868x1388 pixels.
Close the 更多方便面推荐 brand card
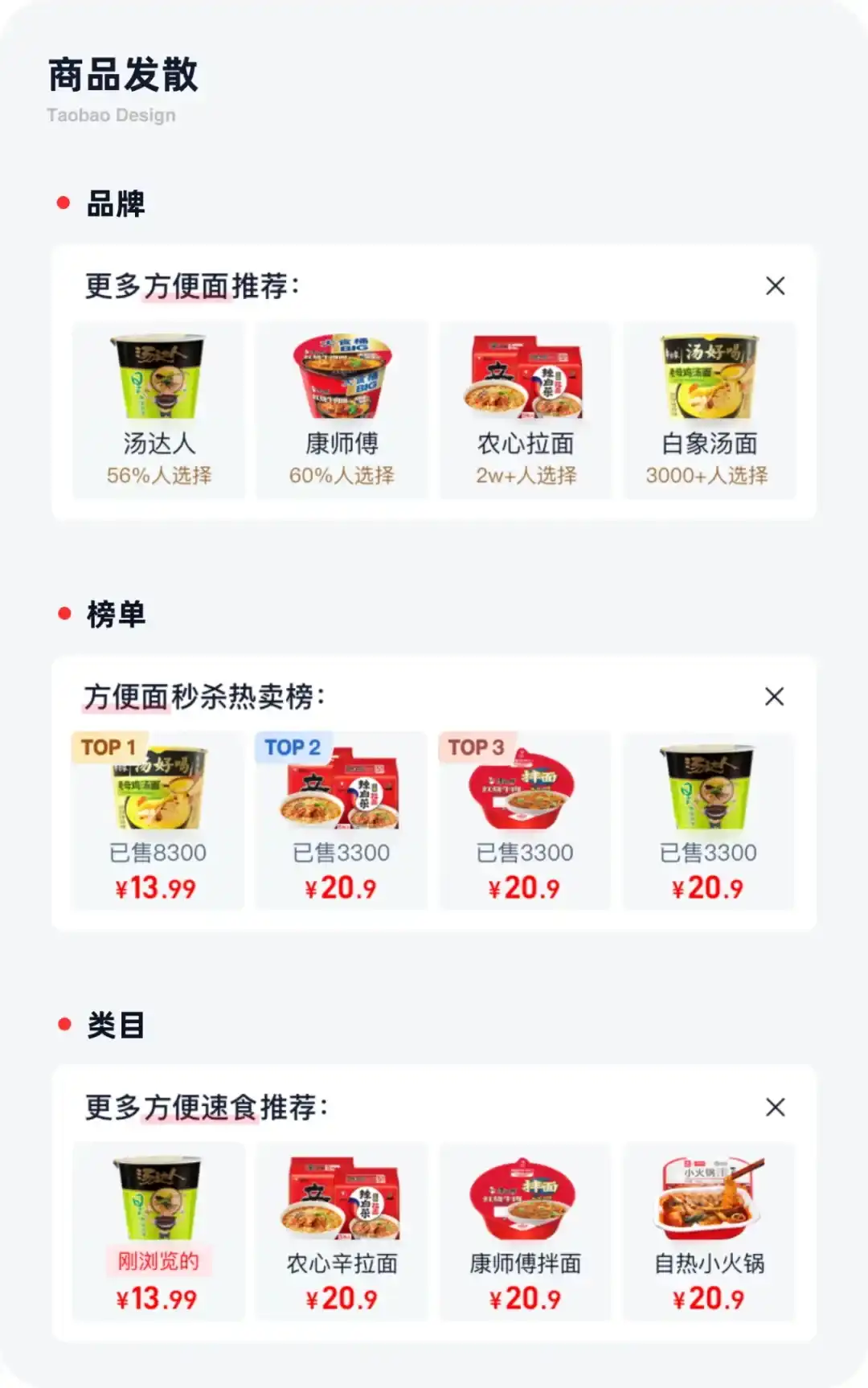coord(774,286)
